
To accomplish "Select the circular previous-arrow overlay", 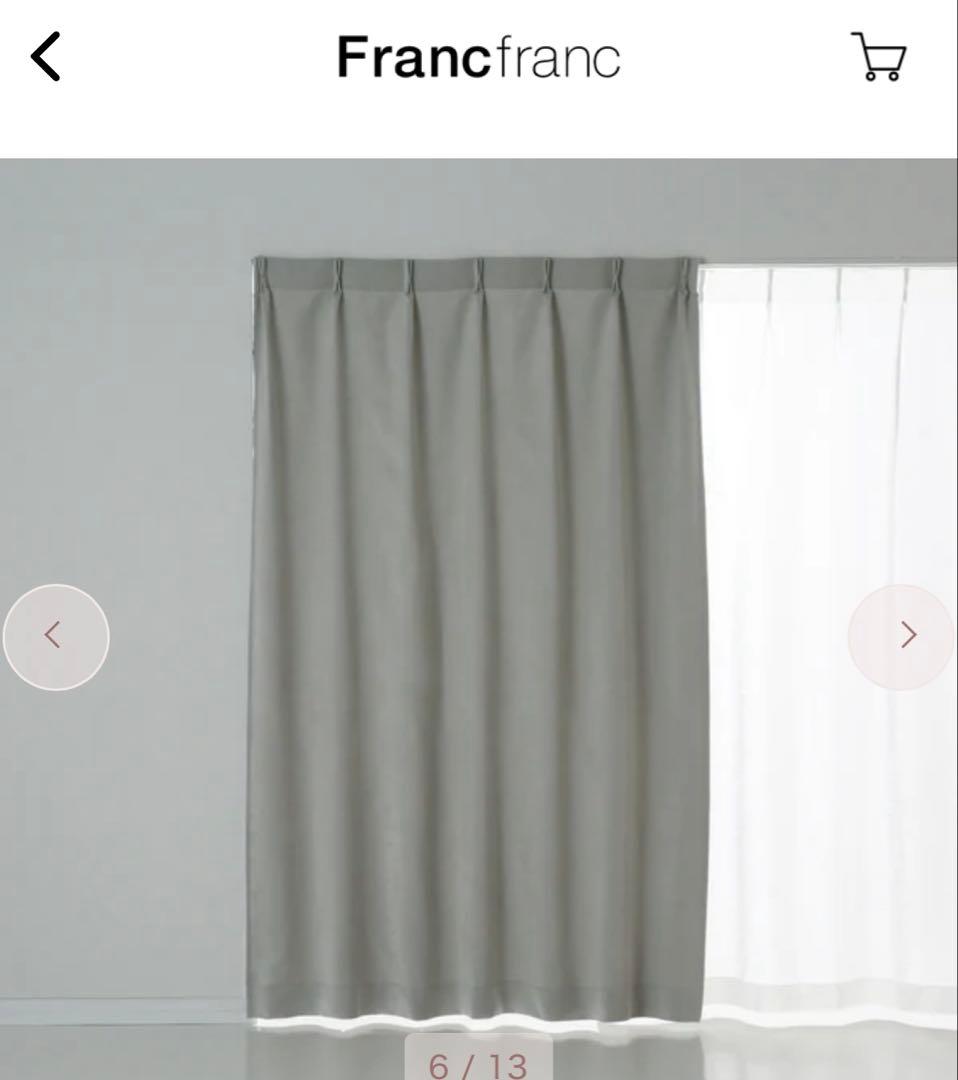I will tap(56, 637).
